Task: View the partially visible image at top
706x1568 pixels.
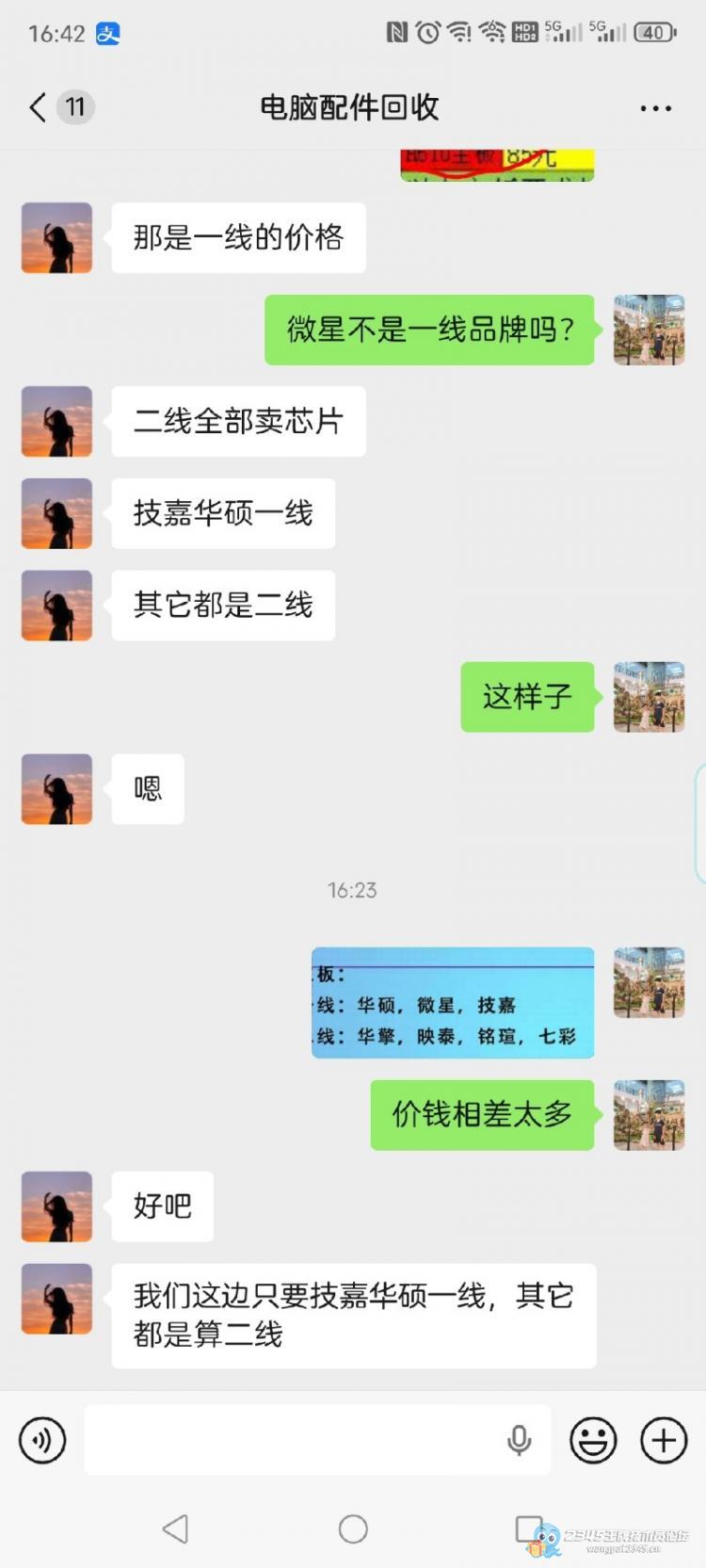Action: (x=497, y=165)
